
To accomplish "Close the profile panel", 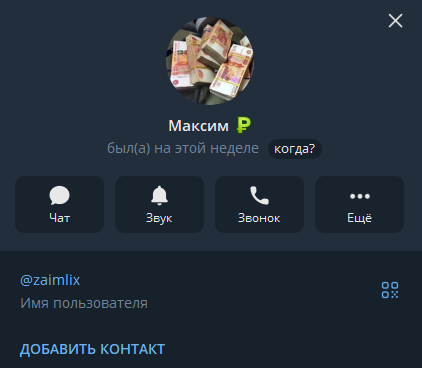I will click(395, 21).
